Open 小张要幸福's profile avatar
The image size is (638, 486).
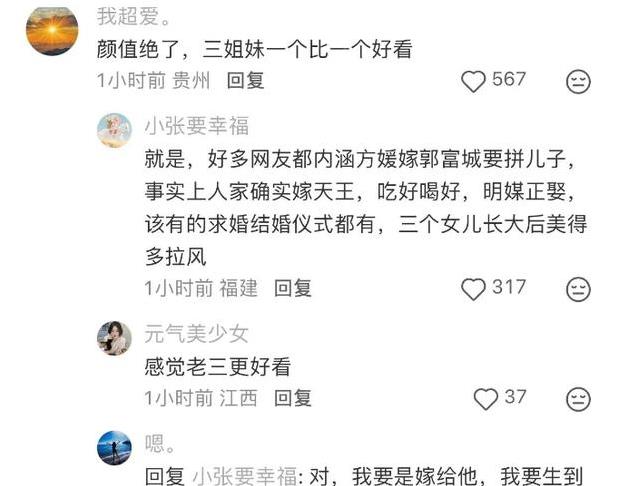[114, 130]
